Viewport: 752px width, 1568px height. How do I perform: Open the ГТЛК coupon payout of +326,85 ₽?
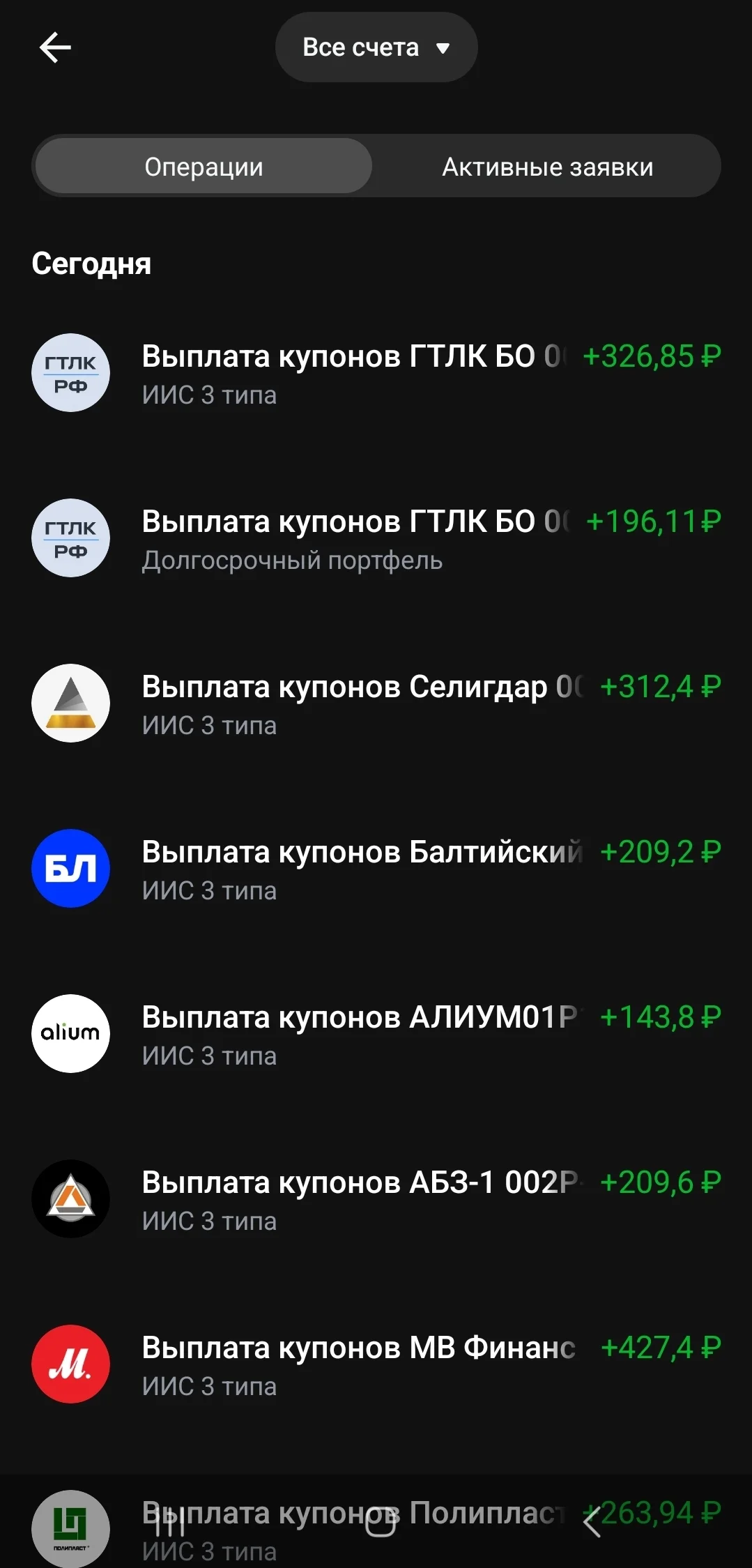click(x=376, y=374)
